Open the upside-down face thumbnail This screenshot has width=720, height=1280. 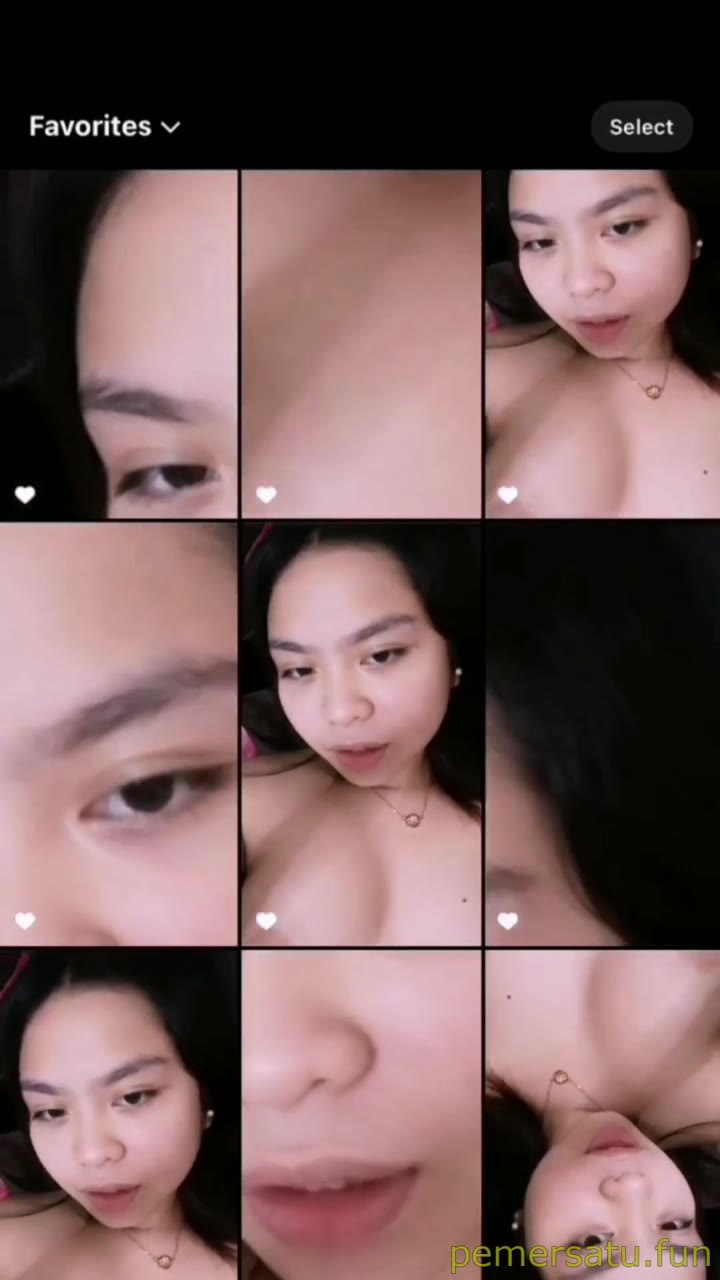(603, 1115)
